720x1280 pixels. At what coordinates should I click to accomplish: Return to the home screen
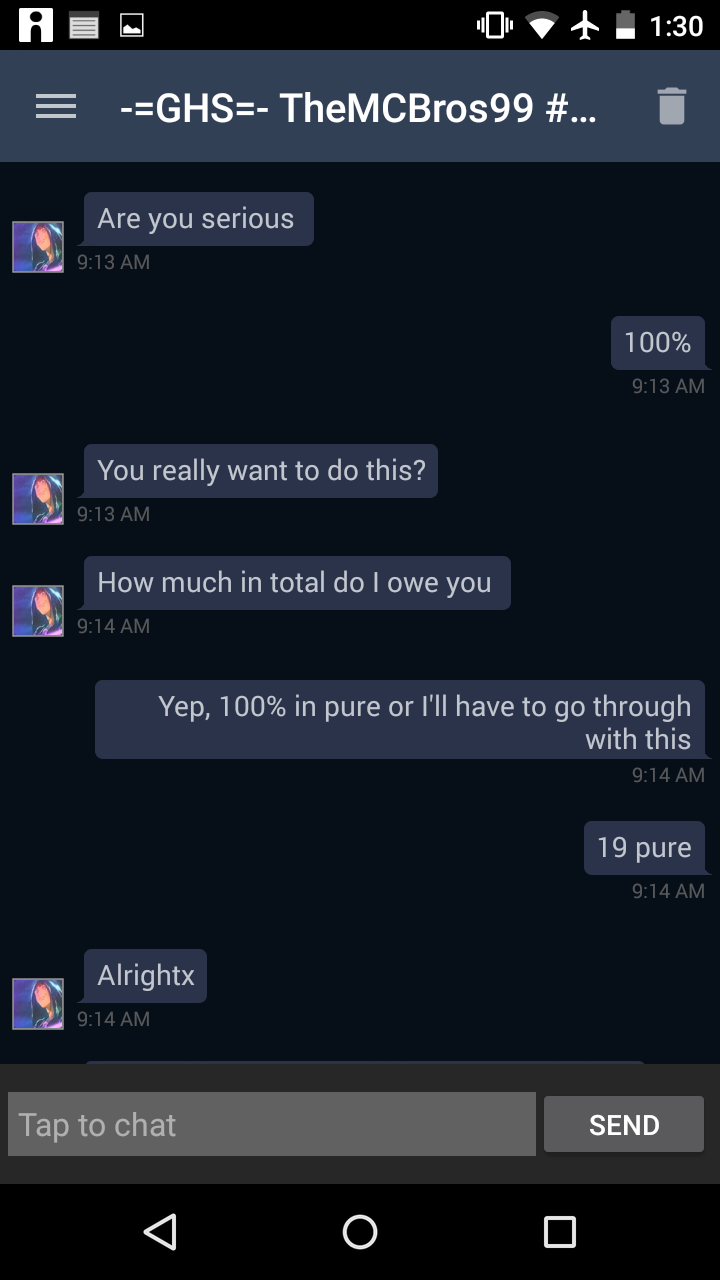point(360,1231)
